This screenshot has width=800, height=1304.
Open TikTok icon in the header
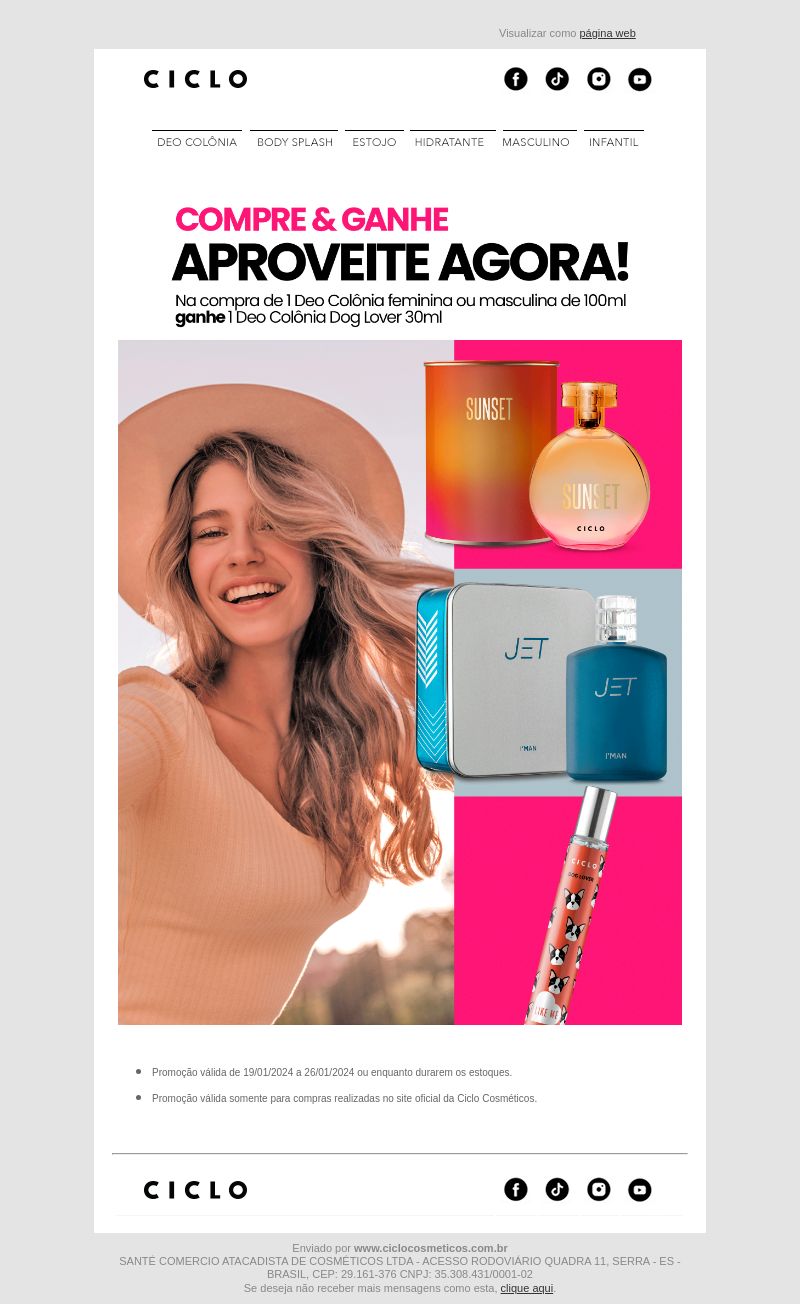[557, 79]
